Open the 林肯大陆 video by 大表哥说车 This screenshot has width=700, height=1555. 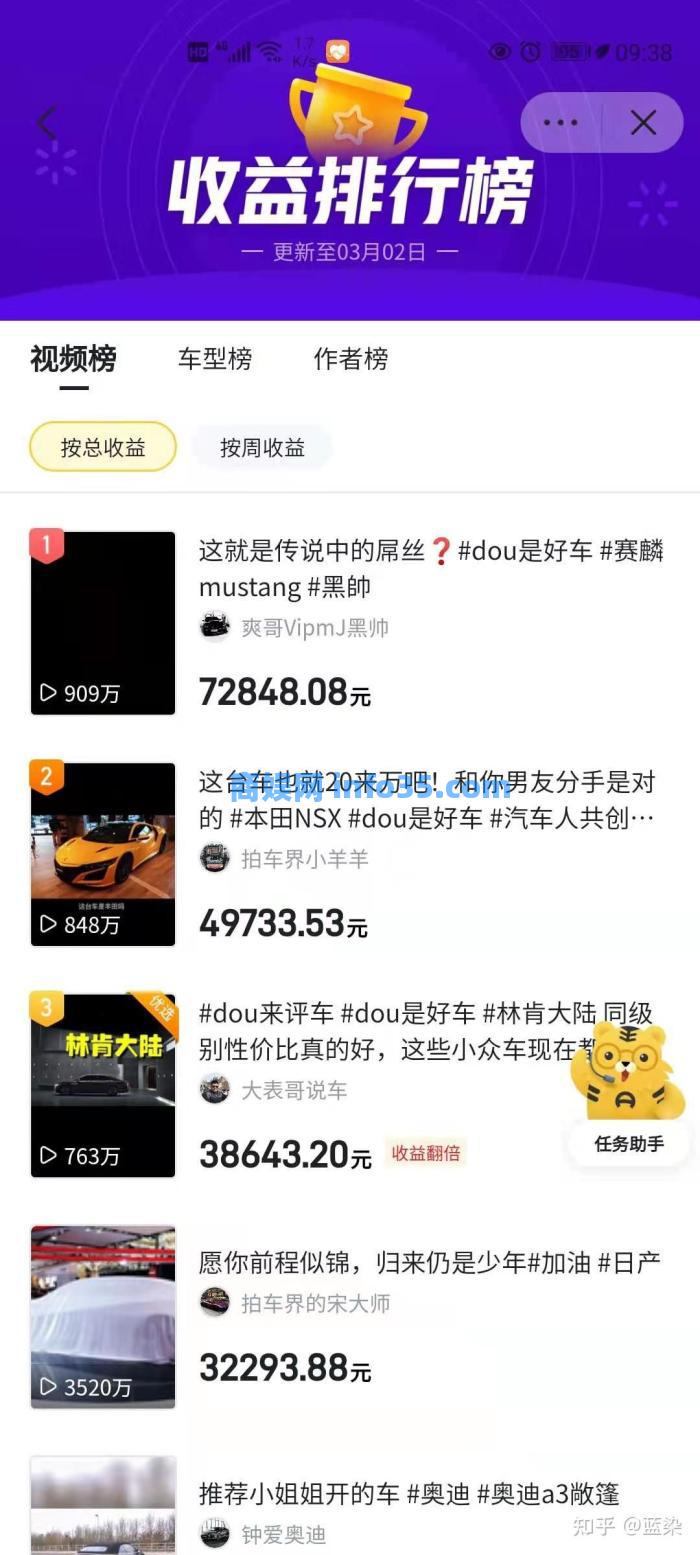[x=103, y=1085]
